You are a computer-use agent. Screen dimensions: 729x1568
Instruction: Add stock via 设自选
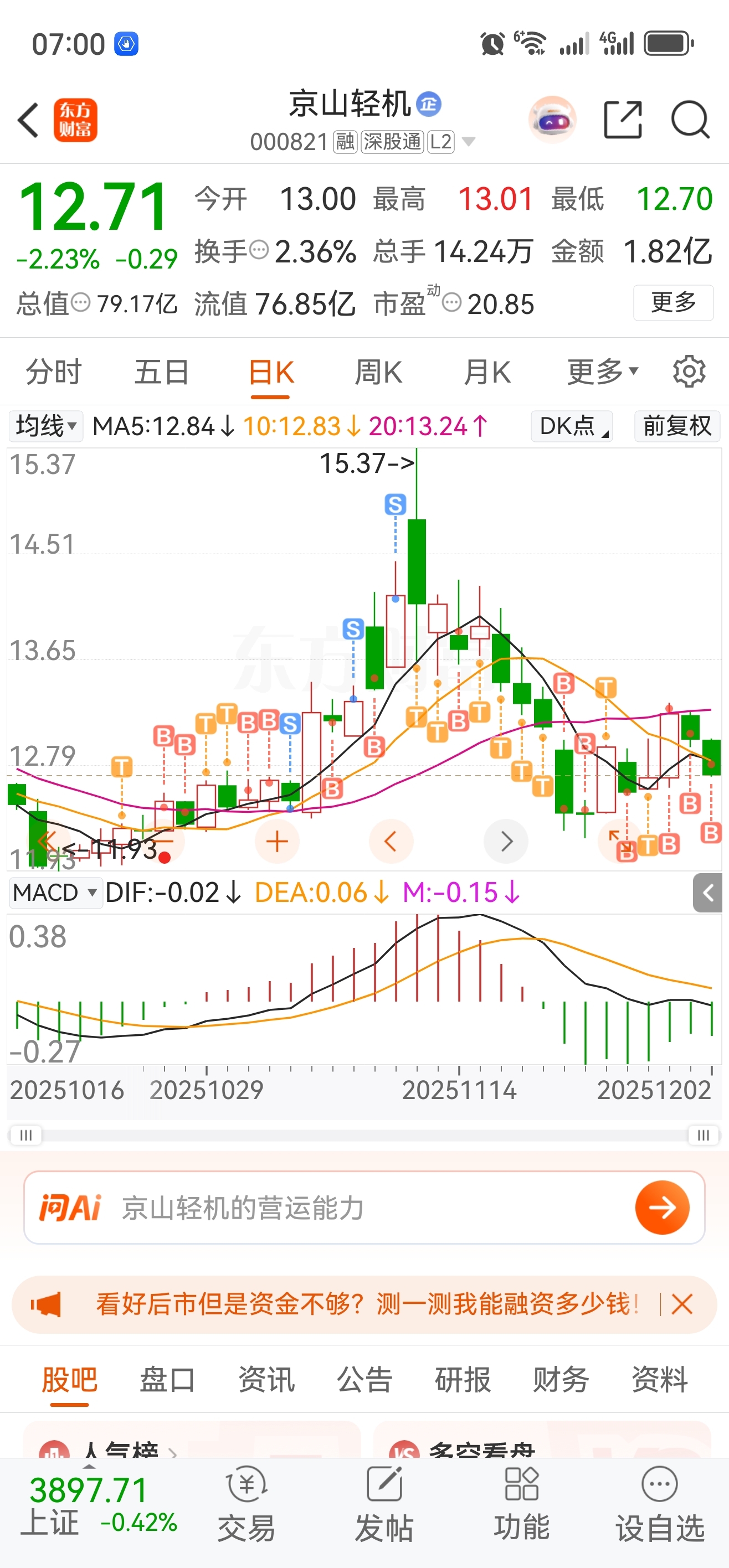click(660, 1503)
